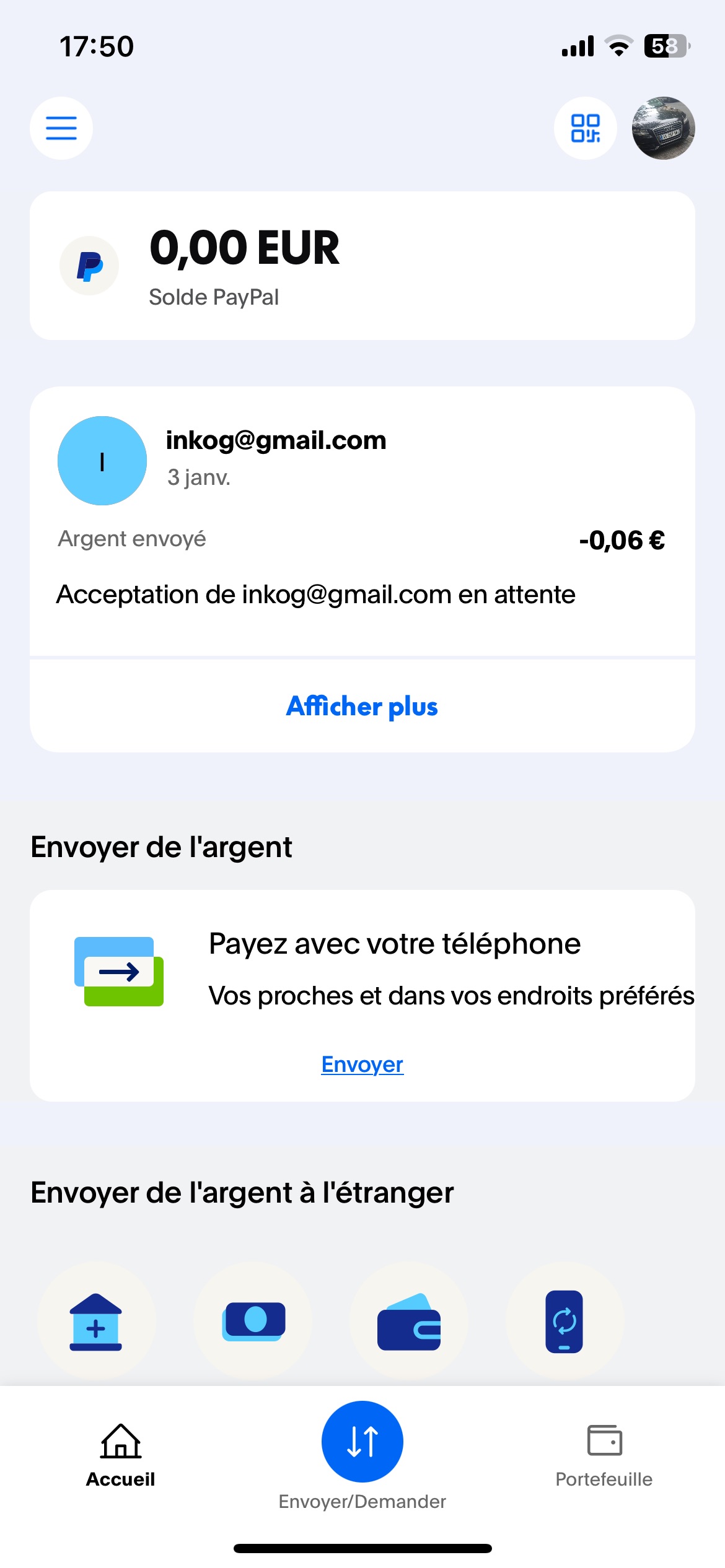Open the profile picture avatar

663,128
